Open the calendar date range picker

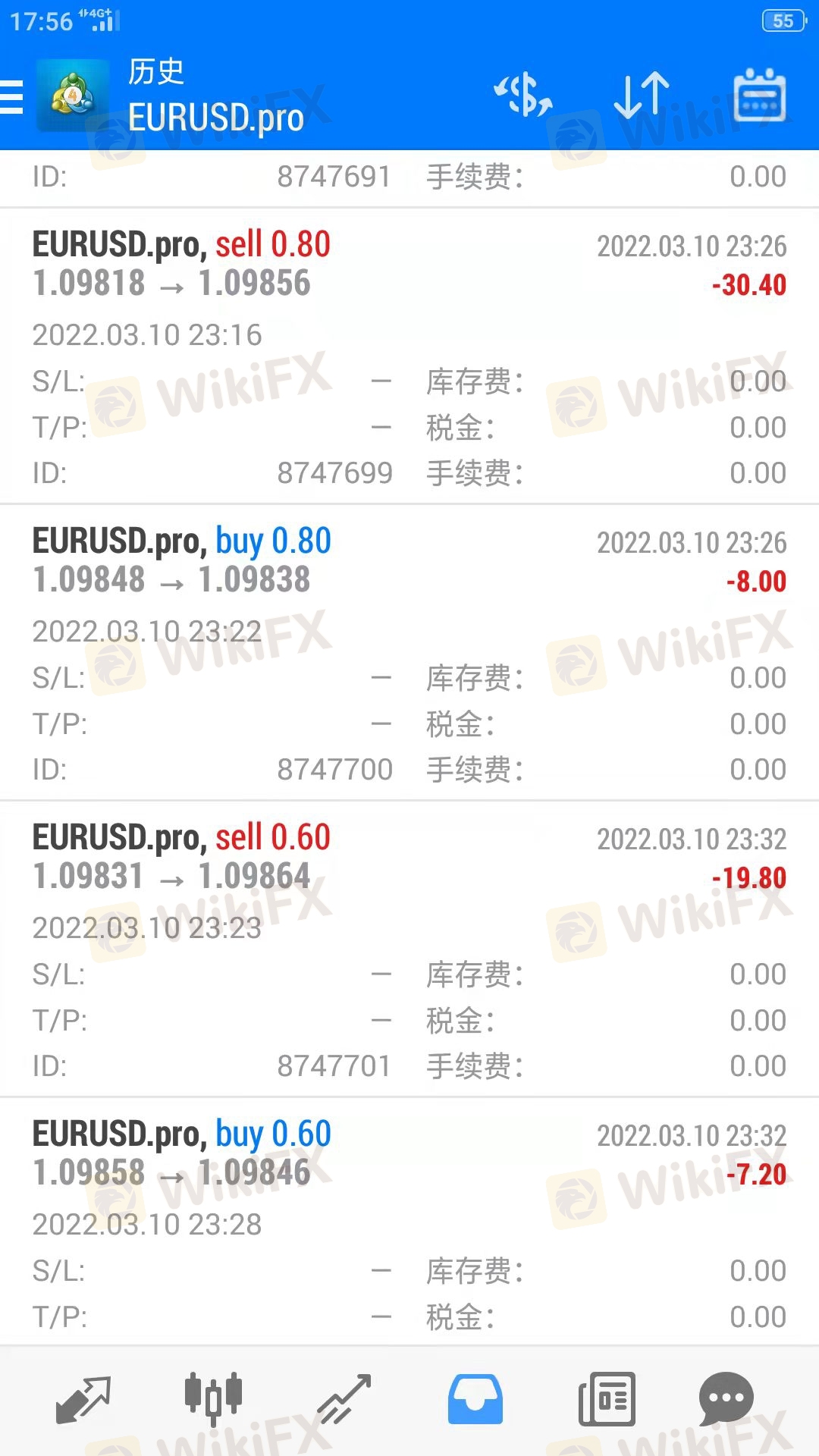click(759, 95)
